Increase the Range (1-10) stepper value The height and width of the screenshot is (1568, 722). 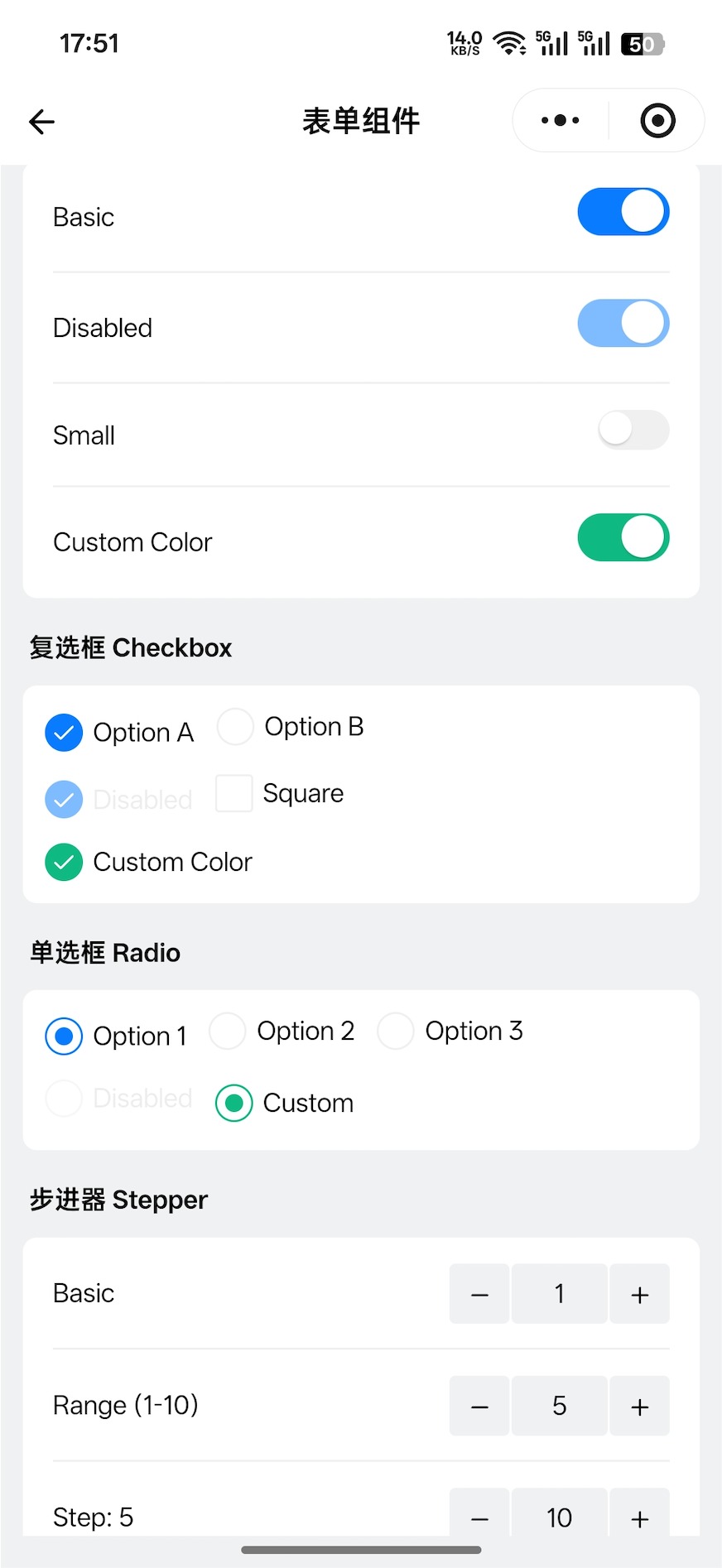pyautogui.click(x=639, y=1405)
